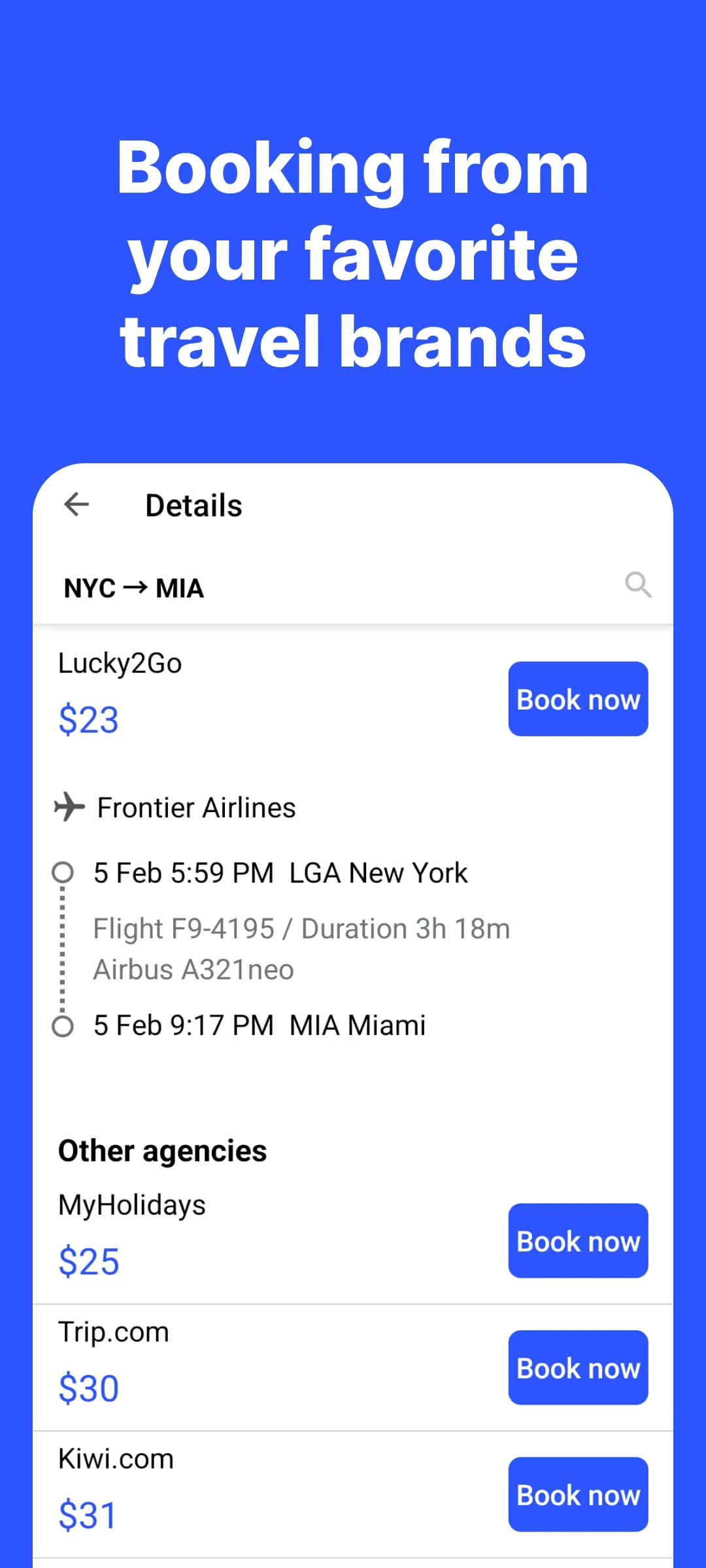Select the Frontier Airlines carrier row
Viewport: 706px width, 1568px height.
coord(195,807)
